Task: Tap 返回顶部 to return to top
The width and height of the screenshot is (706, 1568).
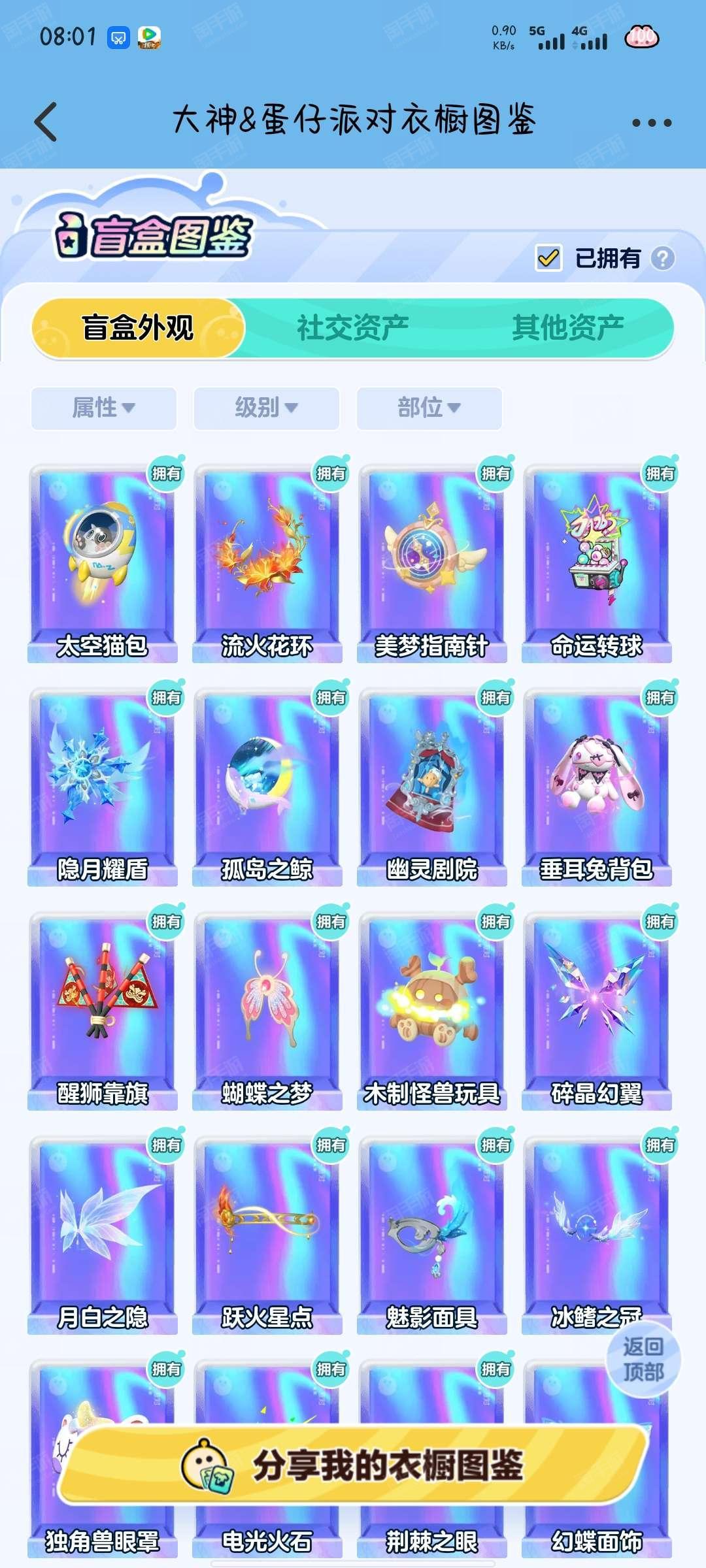Action: (643, 1359)
